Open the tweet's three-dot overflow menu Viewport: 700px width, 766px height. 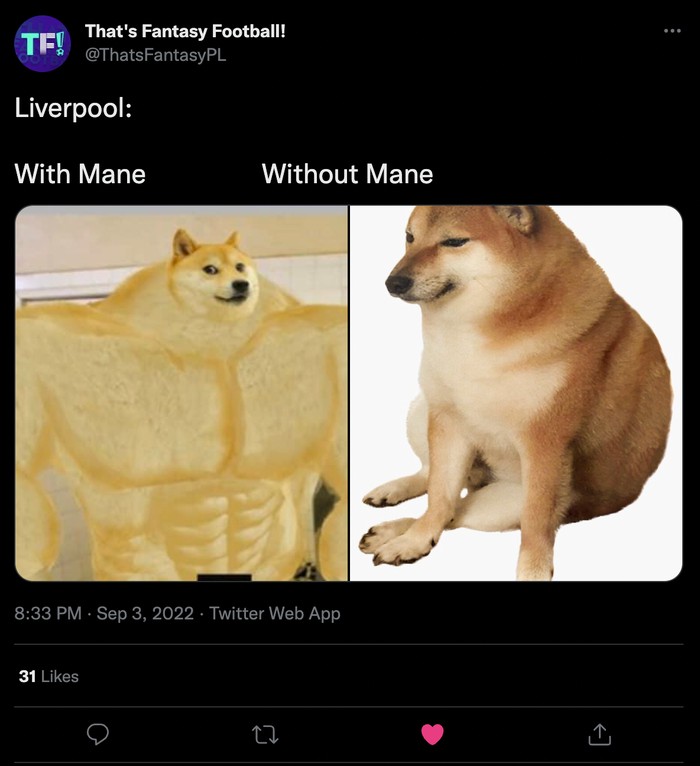[671, 31]
